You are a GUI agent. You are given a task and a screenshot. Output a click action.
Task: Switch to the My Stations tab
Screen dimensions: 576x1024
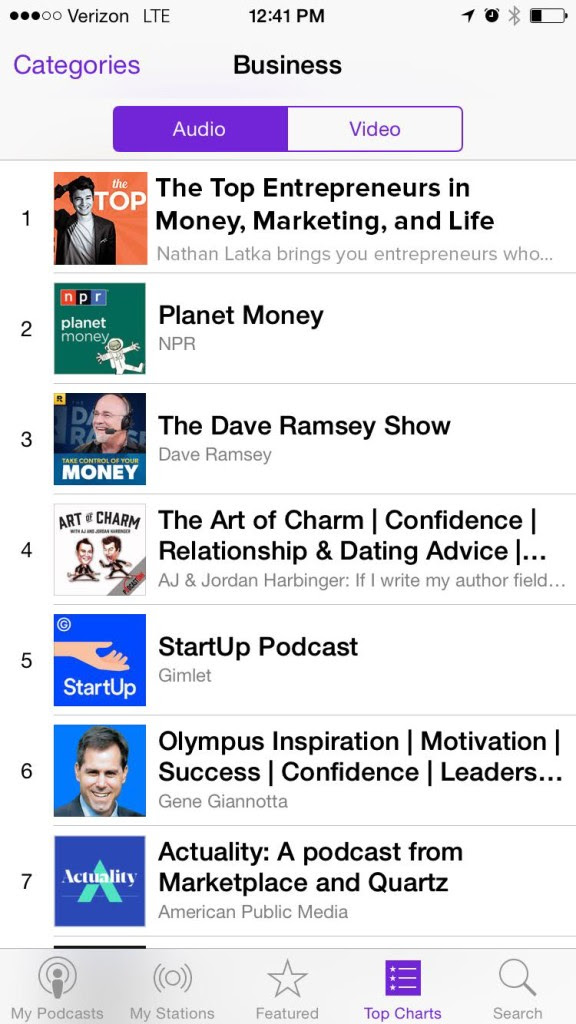click(172, 987)
